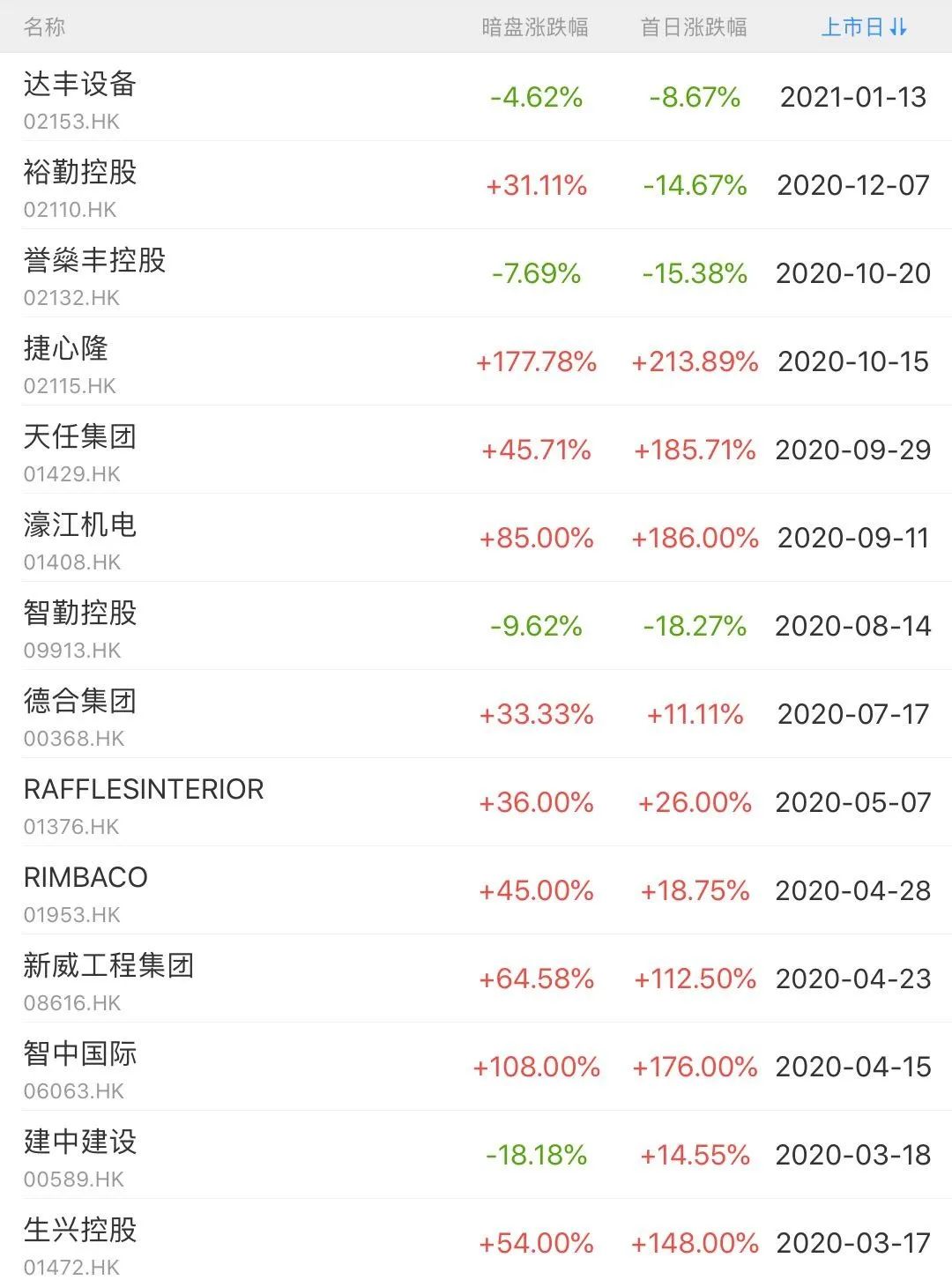Click the +108.00% value for 智中国际
952x1280 pixels.
click(x=535, y=1067)
